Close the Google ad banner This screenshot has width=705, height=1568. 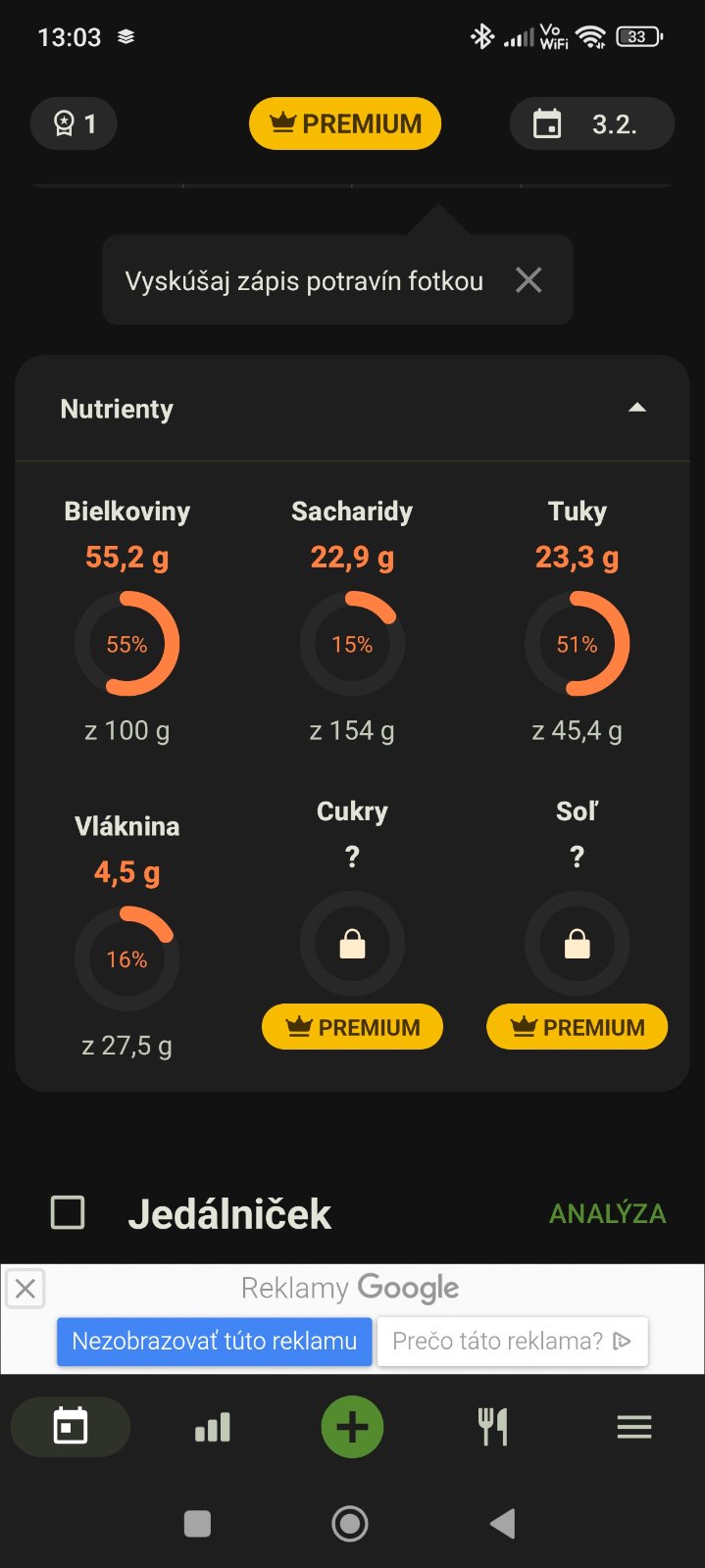(x=25, y=1289)
